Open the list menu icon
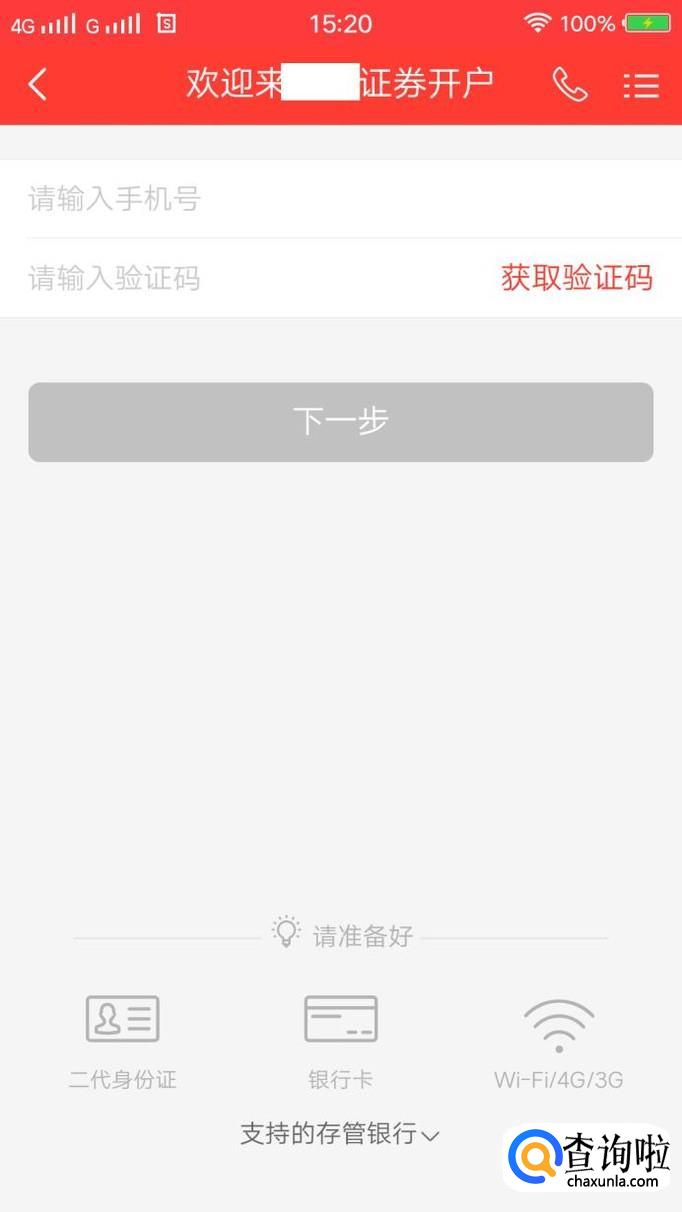Screen dimensions: 682x1212 click(640, 85)
